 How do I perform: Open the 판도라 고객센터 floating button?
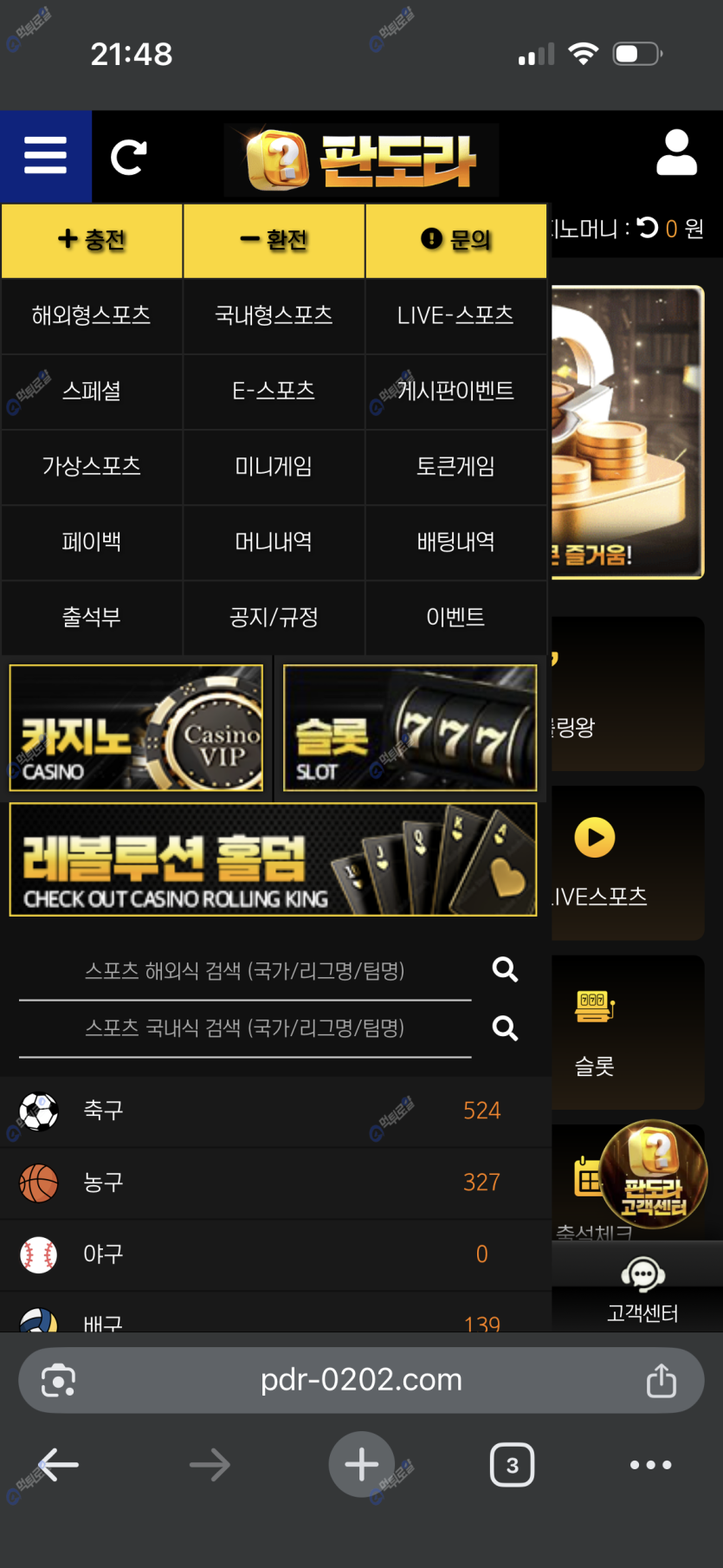[654, 1174]
